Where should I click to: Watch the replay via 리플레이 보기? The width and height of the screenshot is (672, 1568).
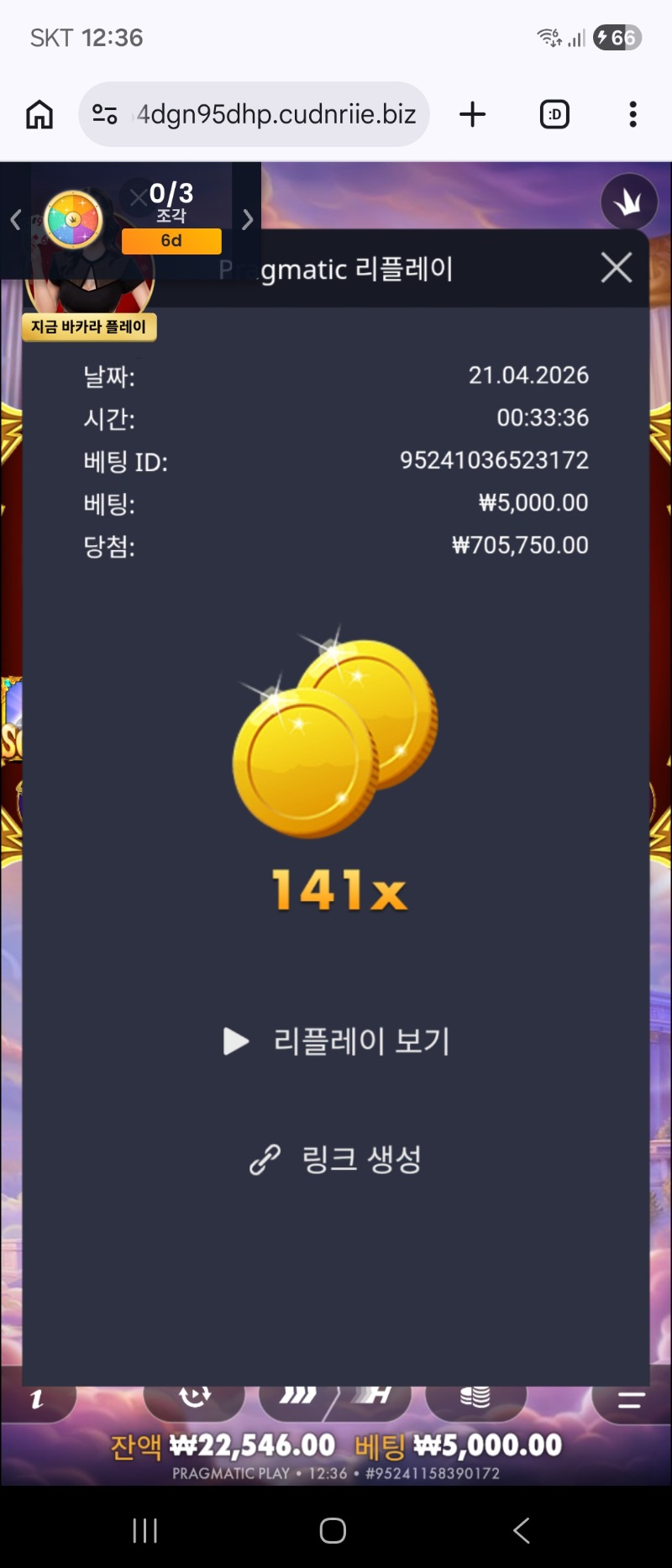coord(338,1041)
